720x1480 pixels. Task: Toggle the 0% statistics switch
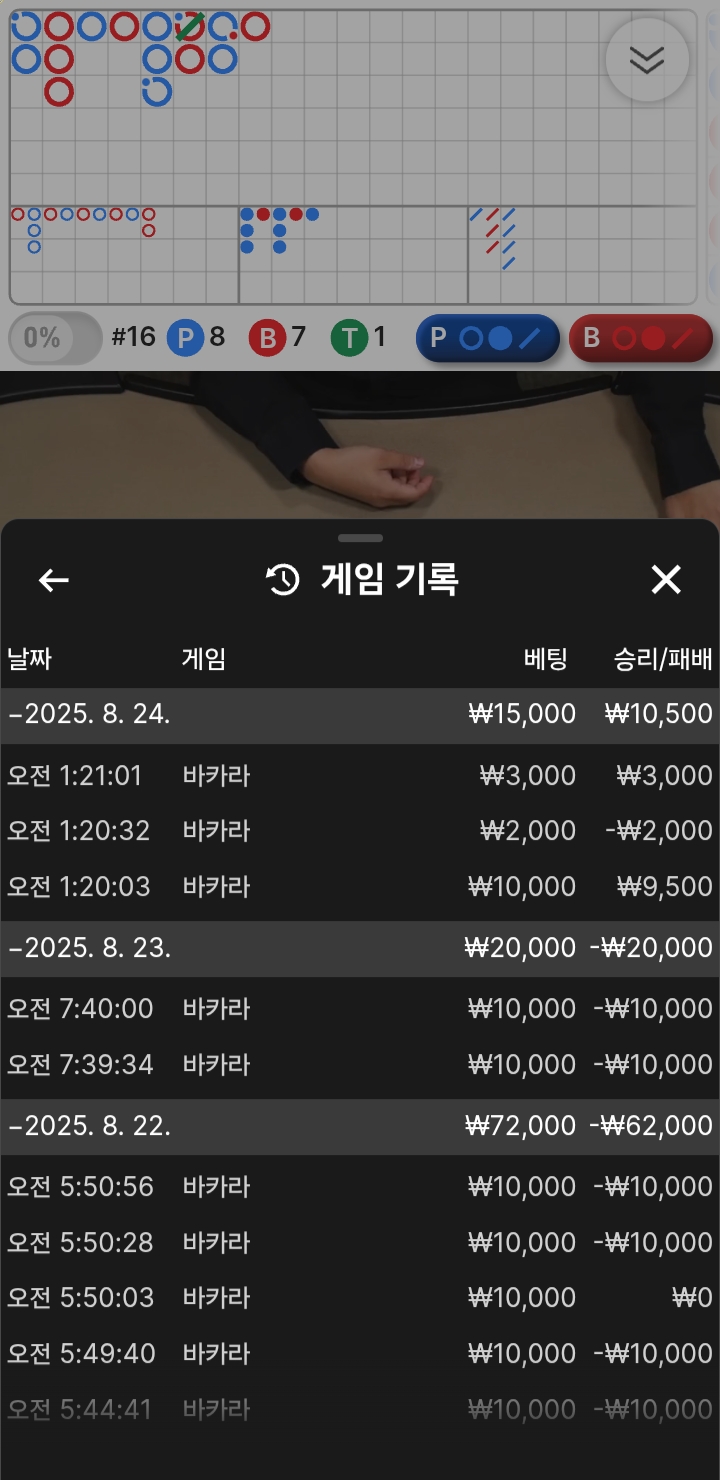(x=55, y=338)
